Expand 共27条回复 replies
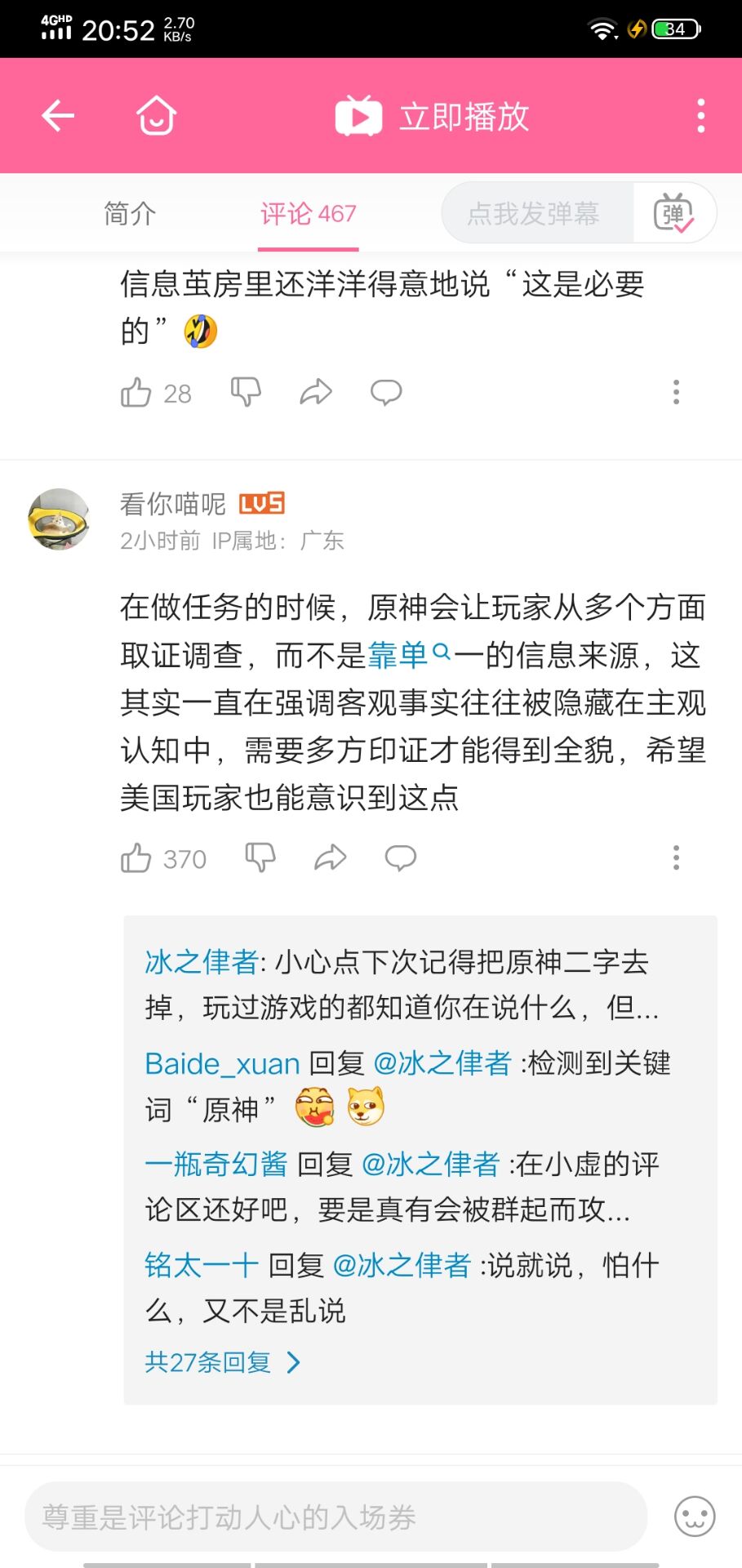The image size is (742, 1568). pos(222,1362)
